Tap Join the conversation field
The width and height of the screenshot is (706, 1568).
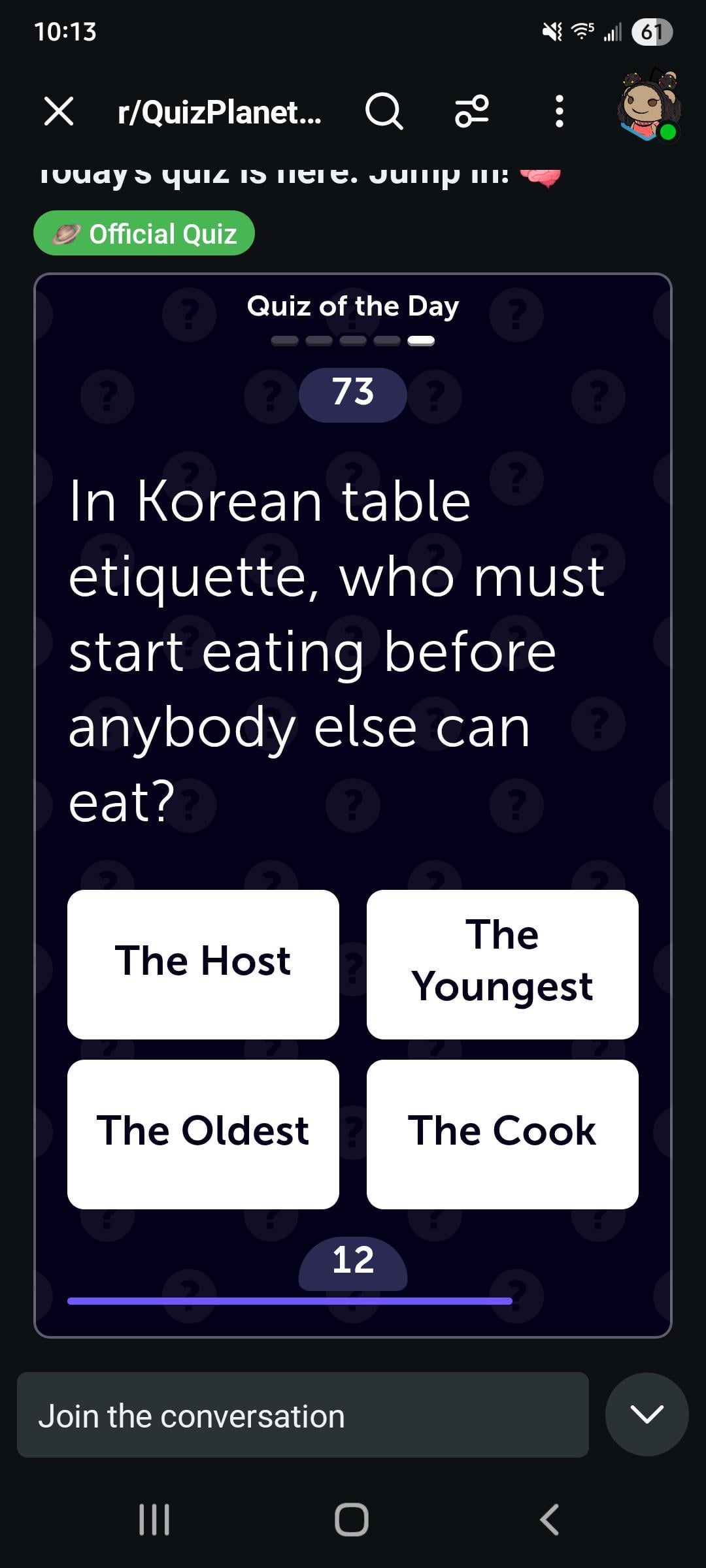click(303, 1416)
